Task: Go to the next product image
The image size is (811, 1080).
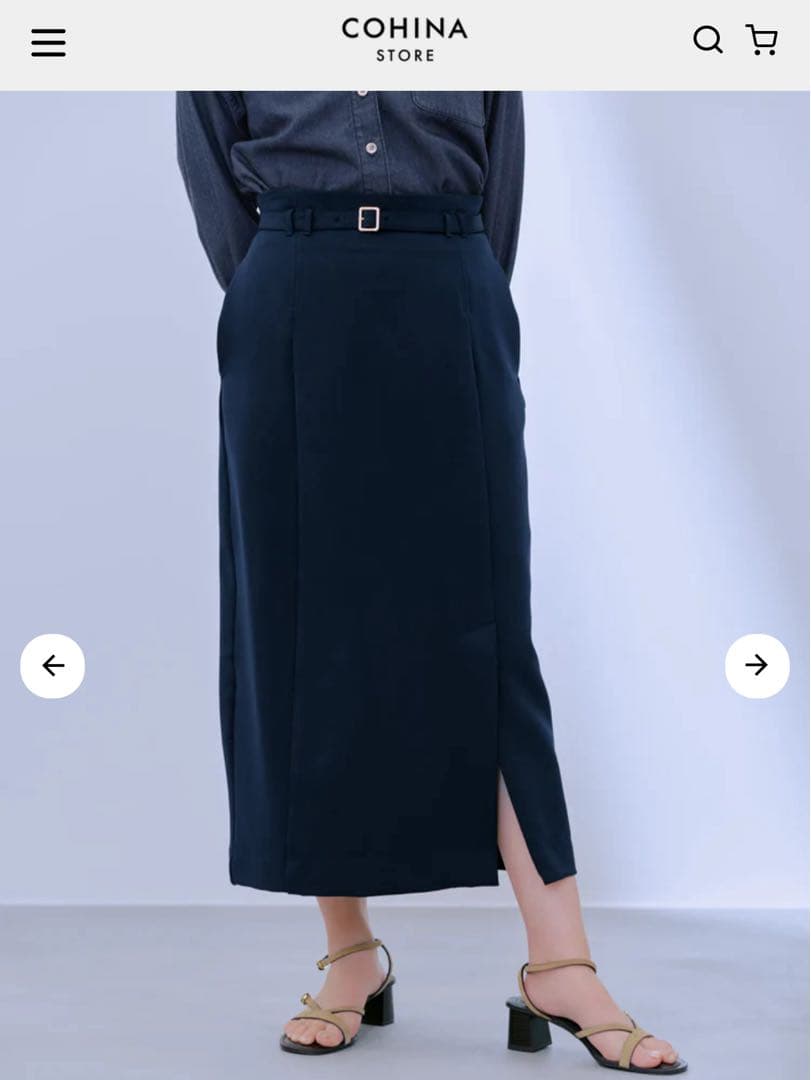Action: tap(757, 665)
